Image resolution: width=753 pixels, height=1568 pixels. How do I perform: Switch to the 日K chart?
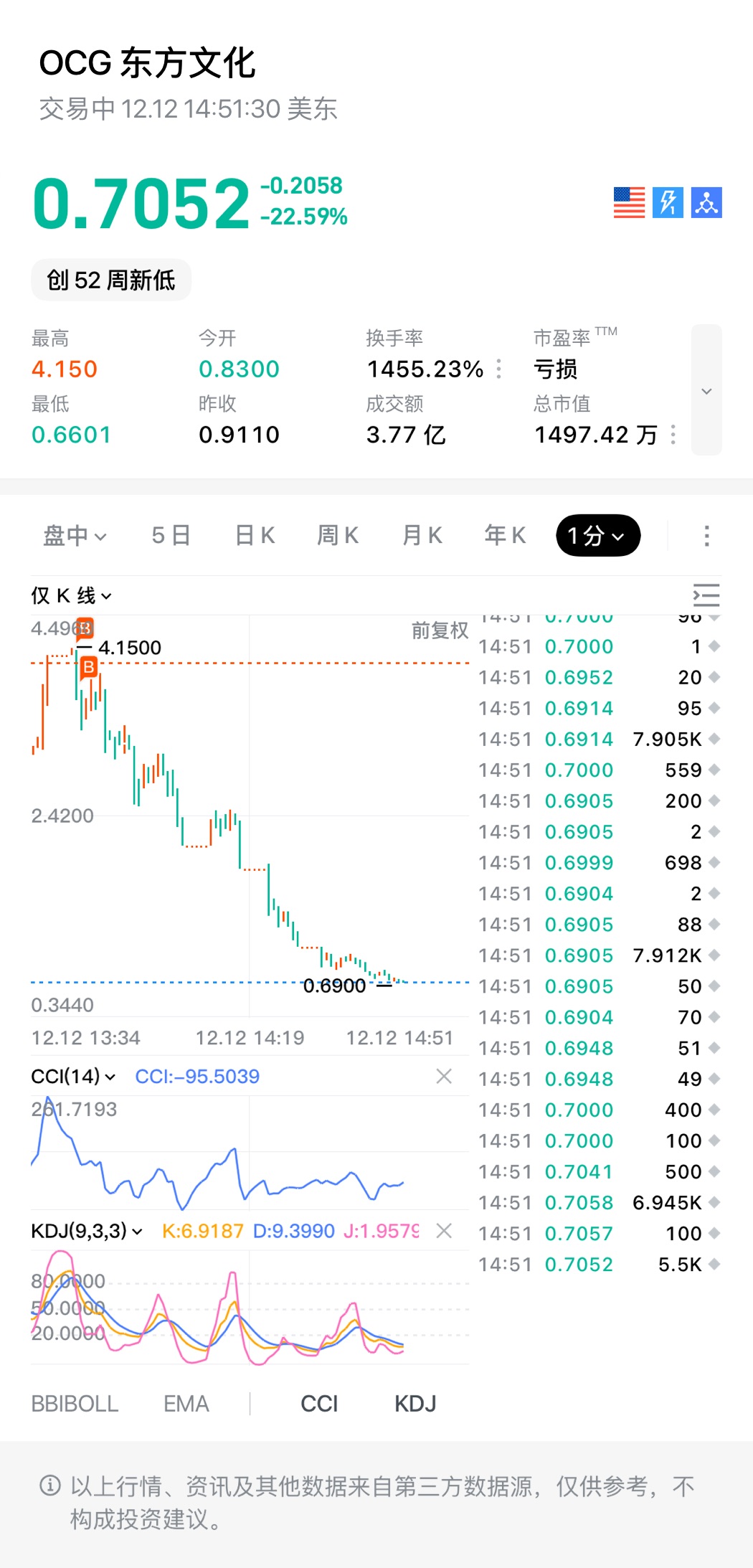[x=255, y=535]
